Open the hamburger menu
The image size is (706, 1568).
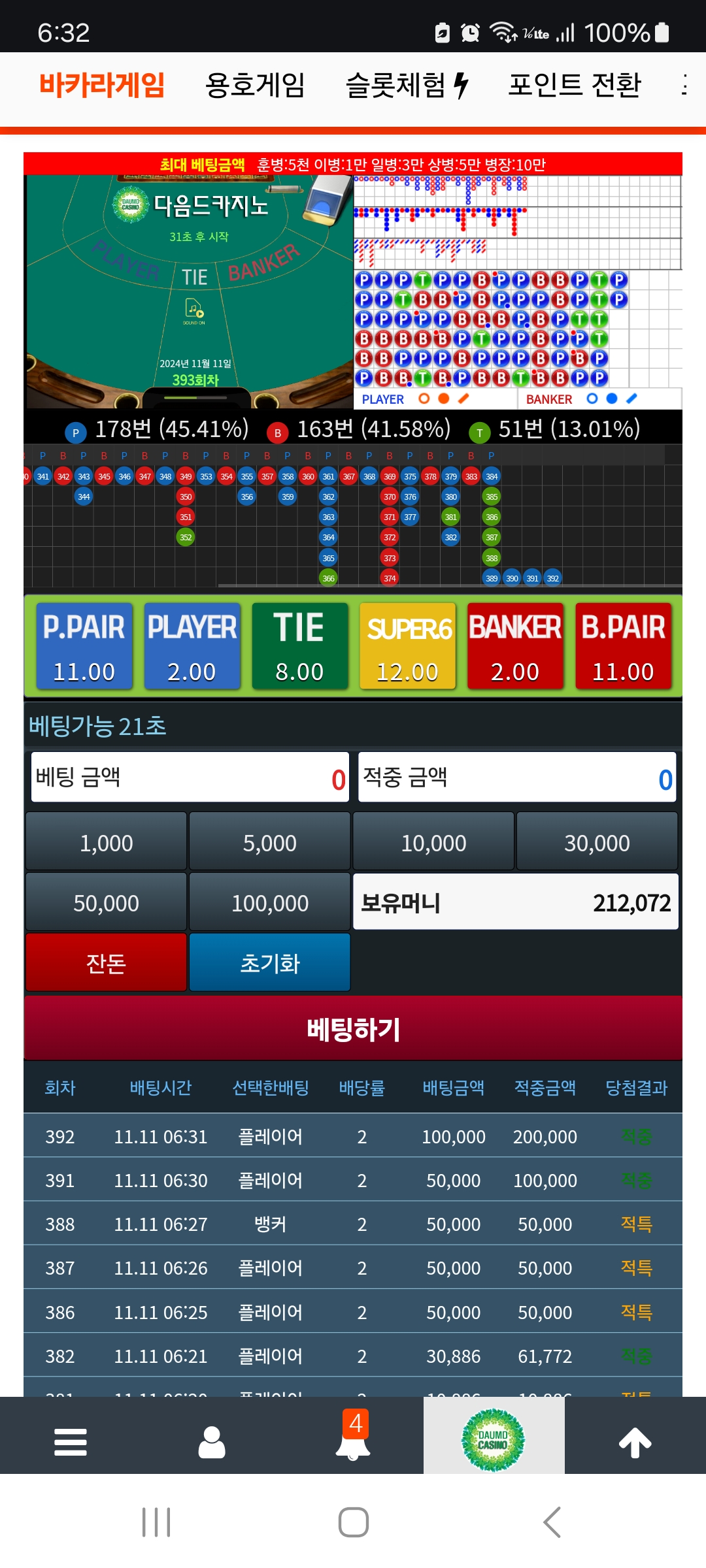(x=71, y=1441)
